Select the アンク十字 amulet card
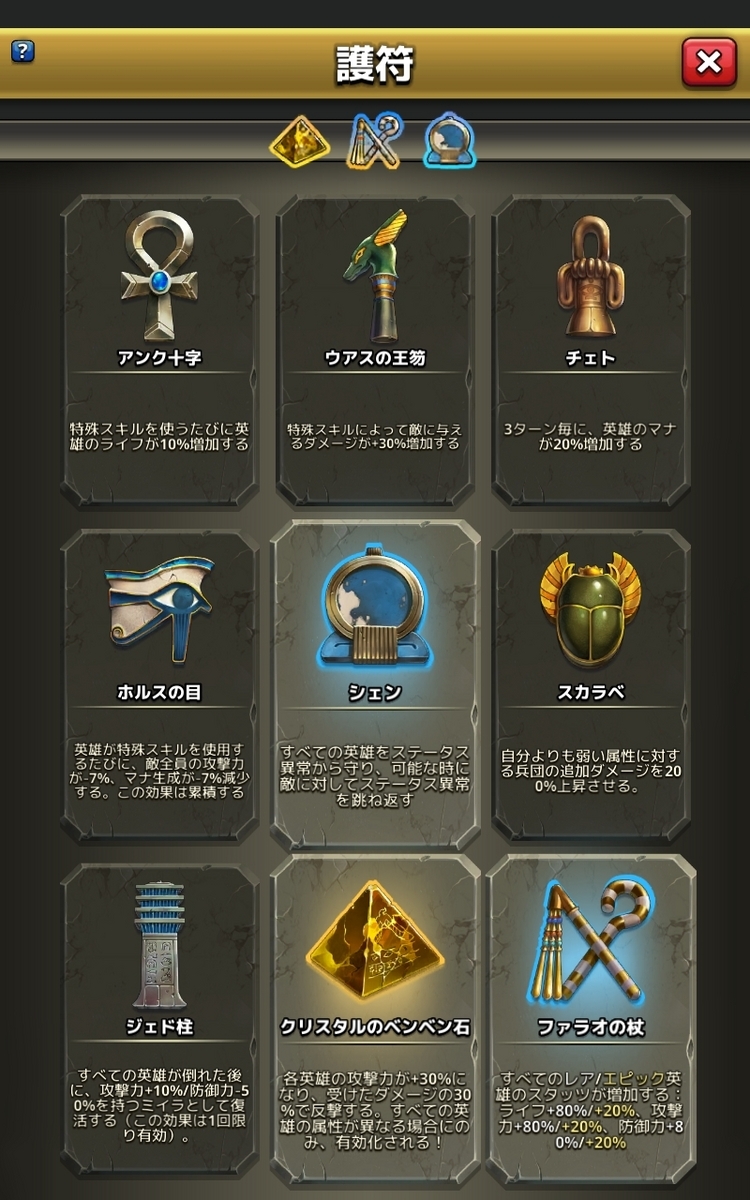Viewport: 750px width, 1200px height. tap(160, 350)
